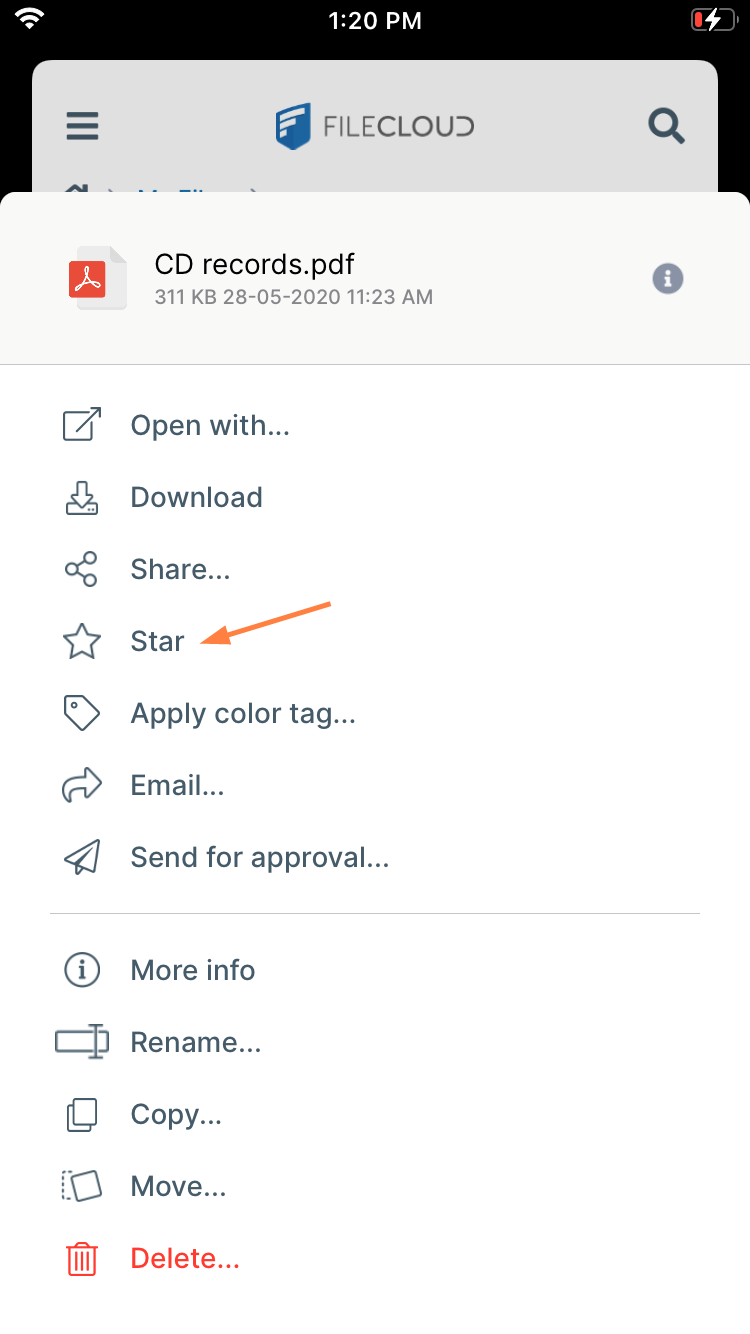The image size is (750, 1334).
Task: Select the Email... option
Action: point(177,786)
